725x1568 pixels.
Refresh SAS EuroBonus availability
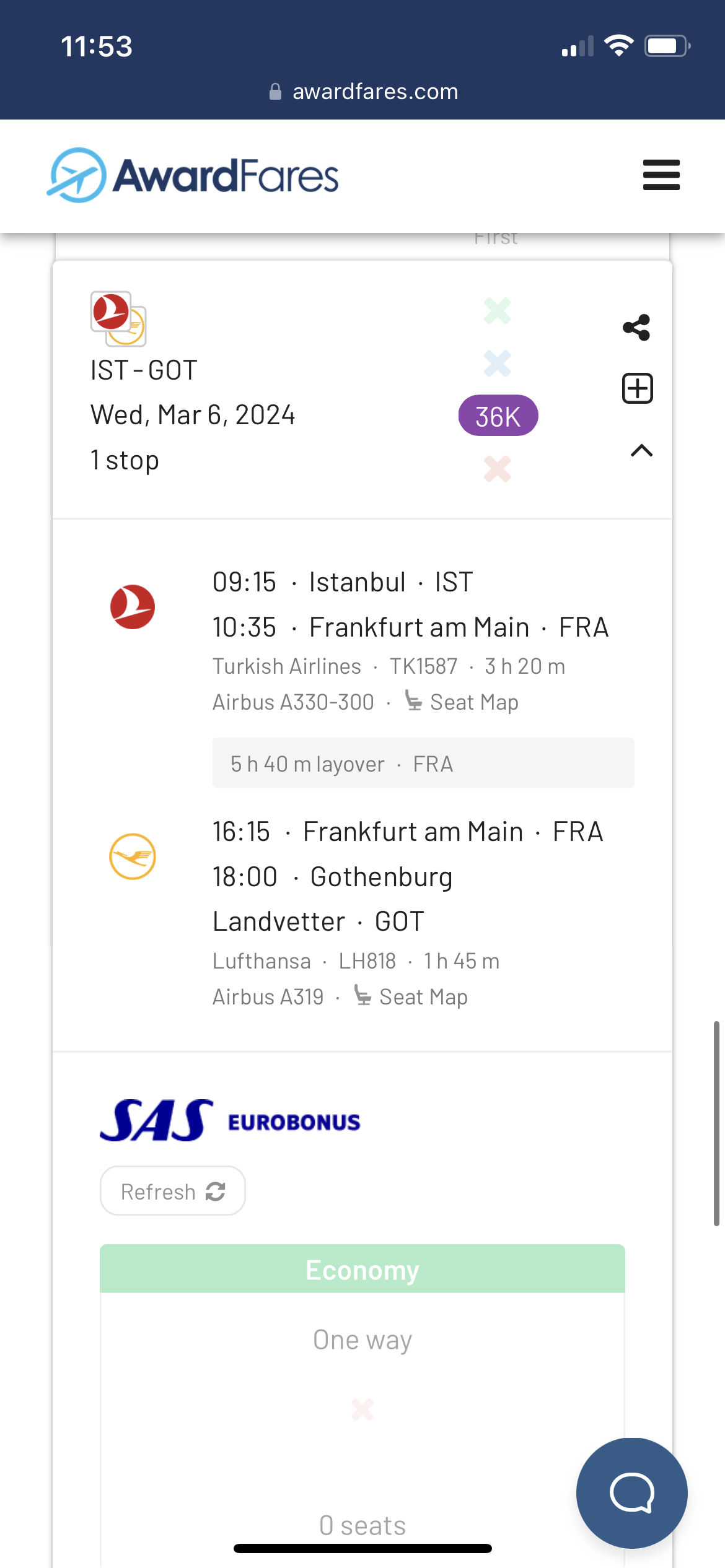[173, 1191]
